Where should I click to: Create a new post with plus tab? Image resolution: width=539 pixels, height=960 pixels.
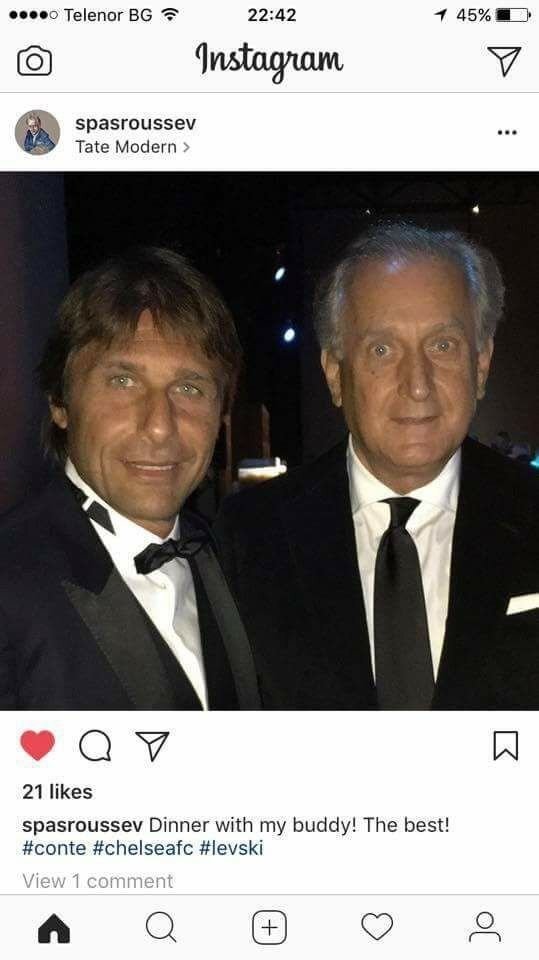pos(270,928)
